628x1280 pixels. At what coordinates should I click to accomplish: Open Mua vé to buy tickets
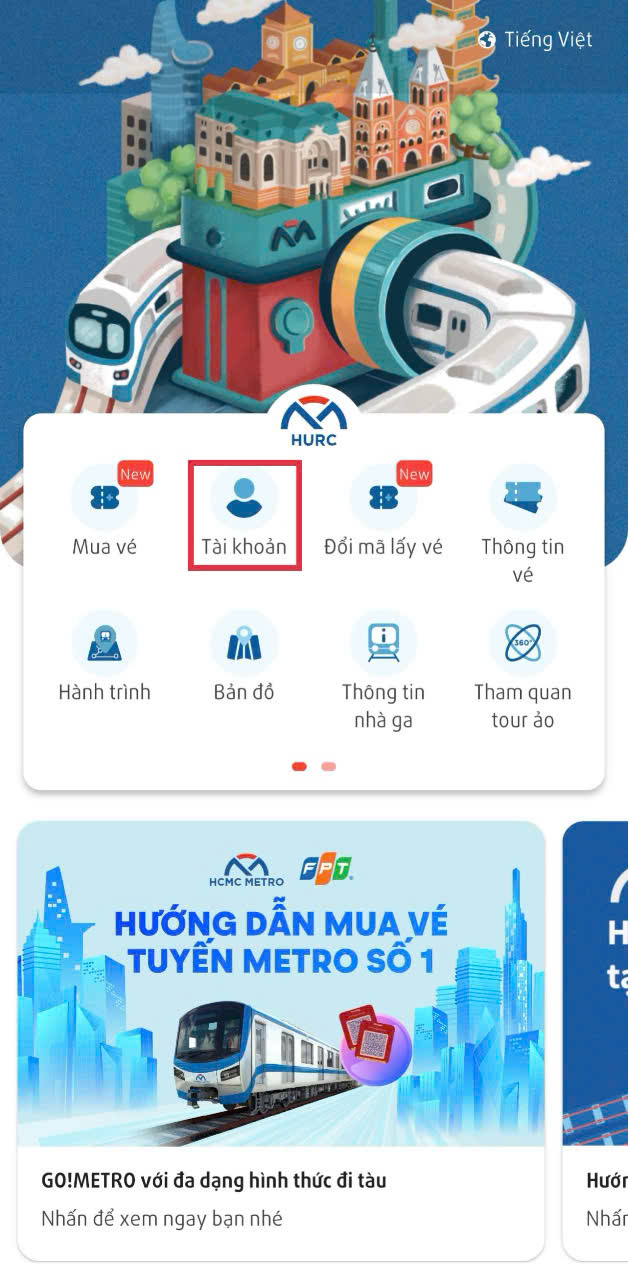click(104, 510)
